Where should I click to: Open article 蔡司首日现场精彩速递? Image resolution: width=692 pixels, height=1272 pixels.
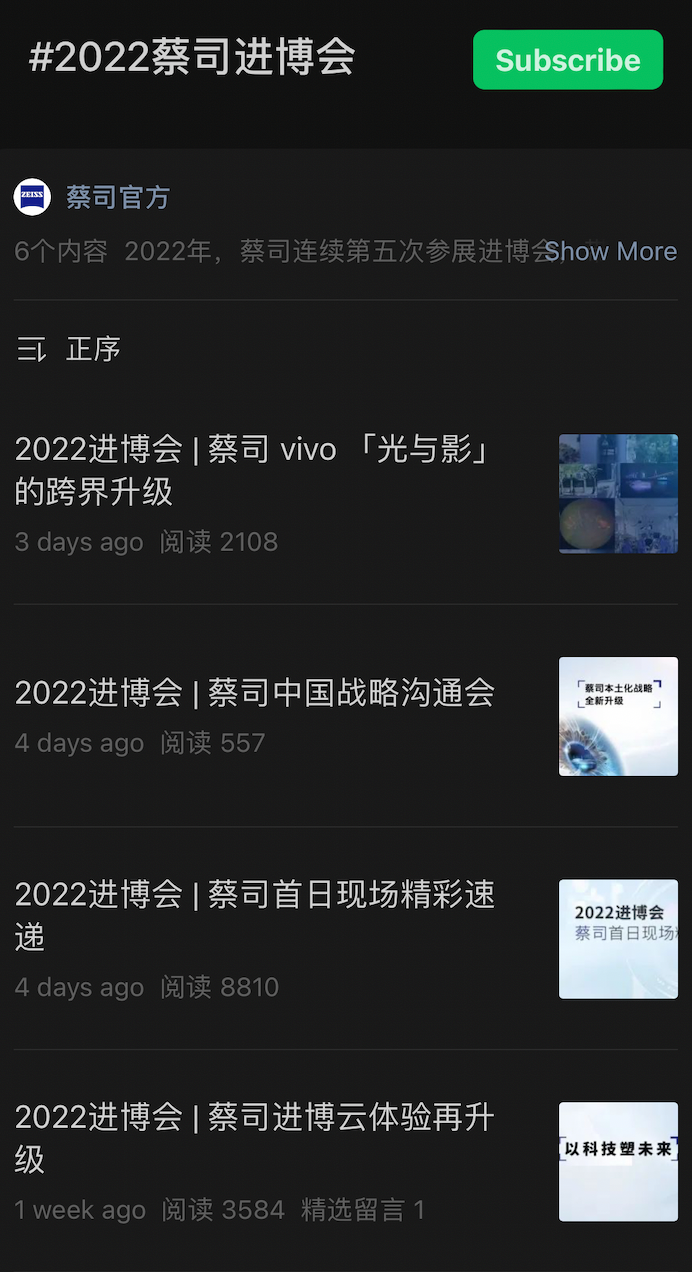tap(255, 914)
